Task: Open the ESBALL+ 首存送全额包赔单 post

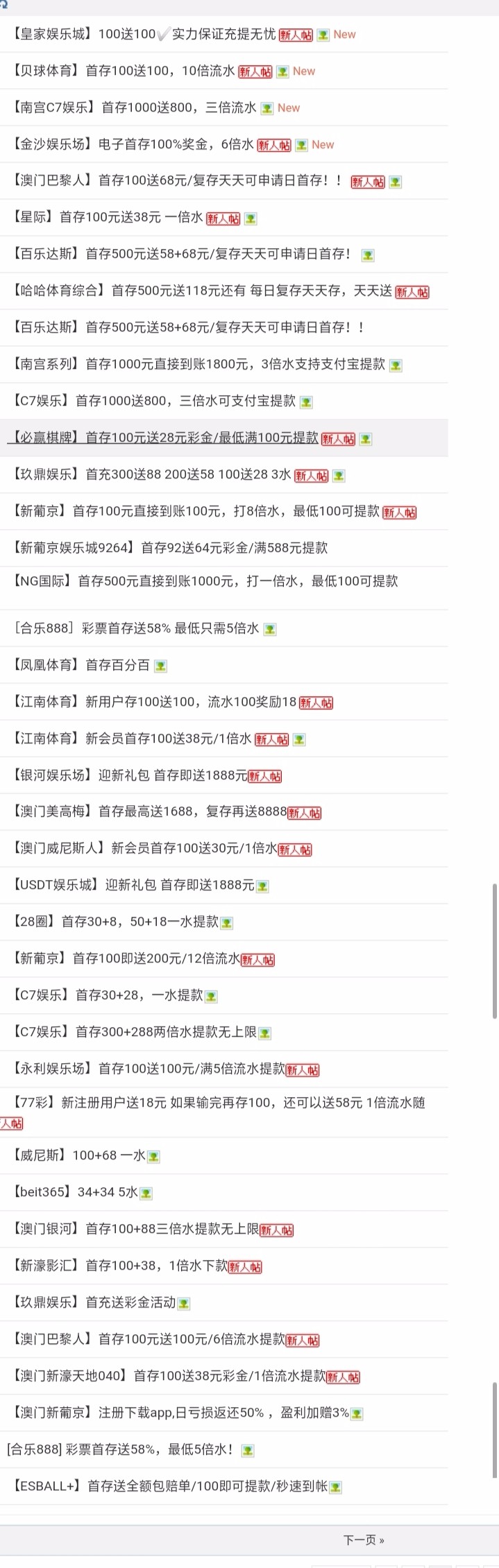Action: (x=169, y=1486)
